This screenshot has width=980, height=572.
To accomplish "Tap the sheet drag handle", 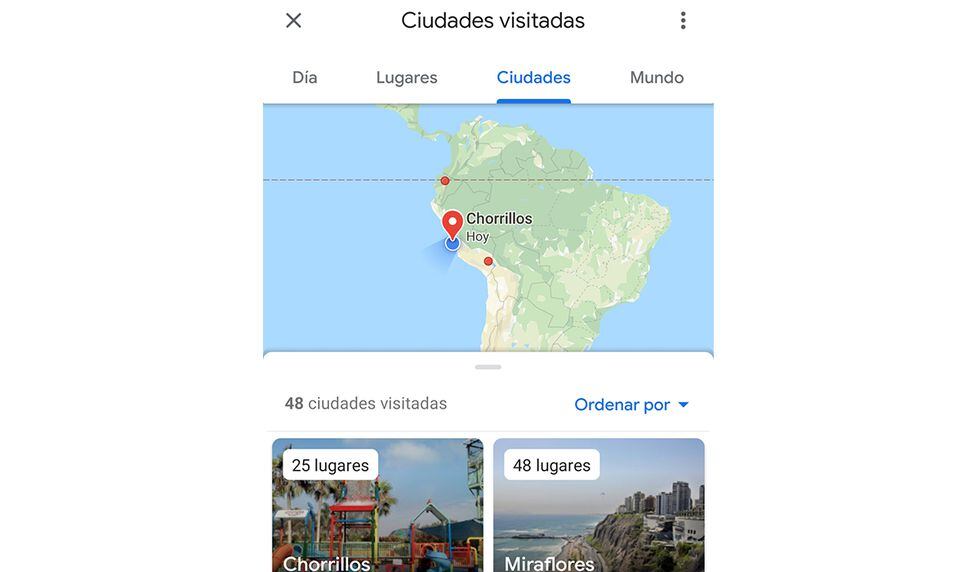I will tap(488, 367).
